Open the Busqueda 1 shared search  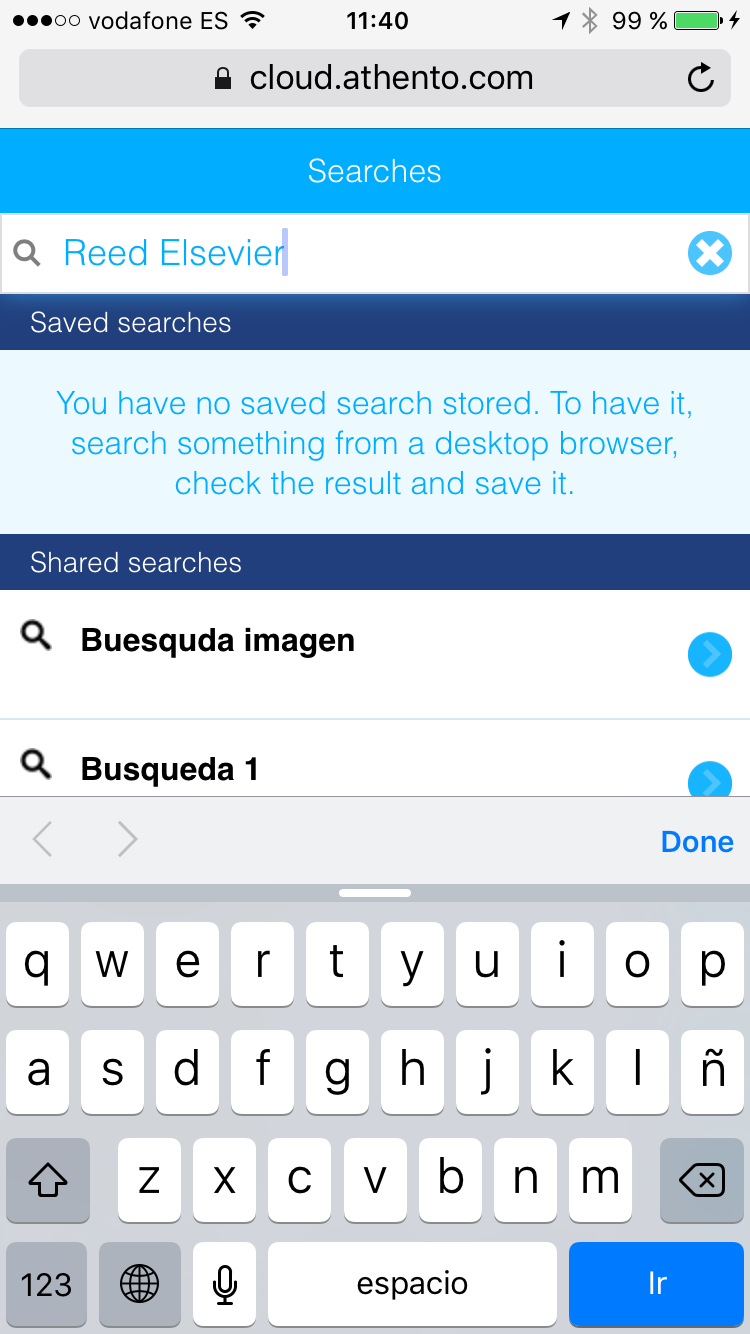point(375,759)
